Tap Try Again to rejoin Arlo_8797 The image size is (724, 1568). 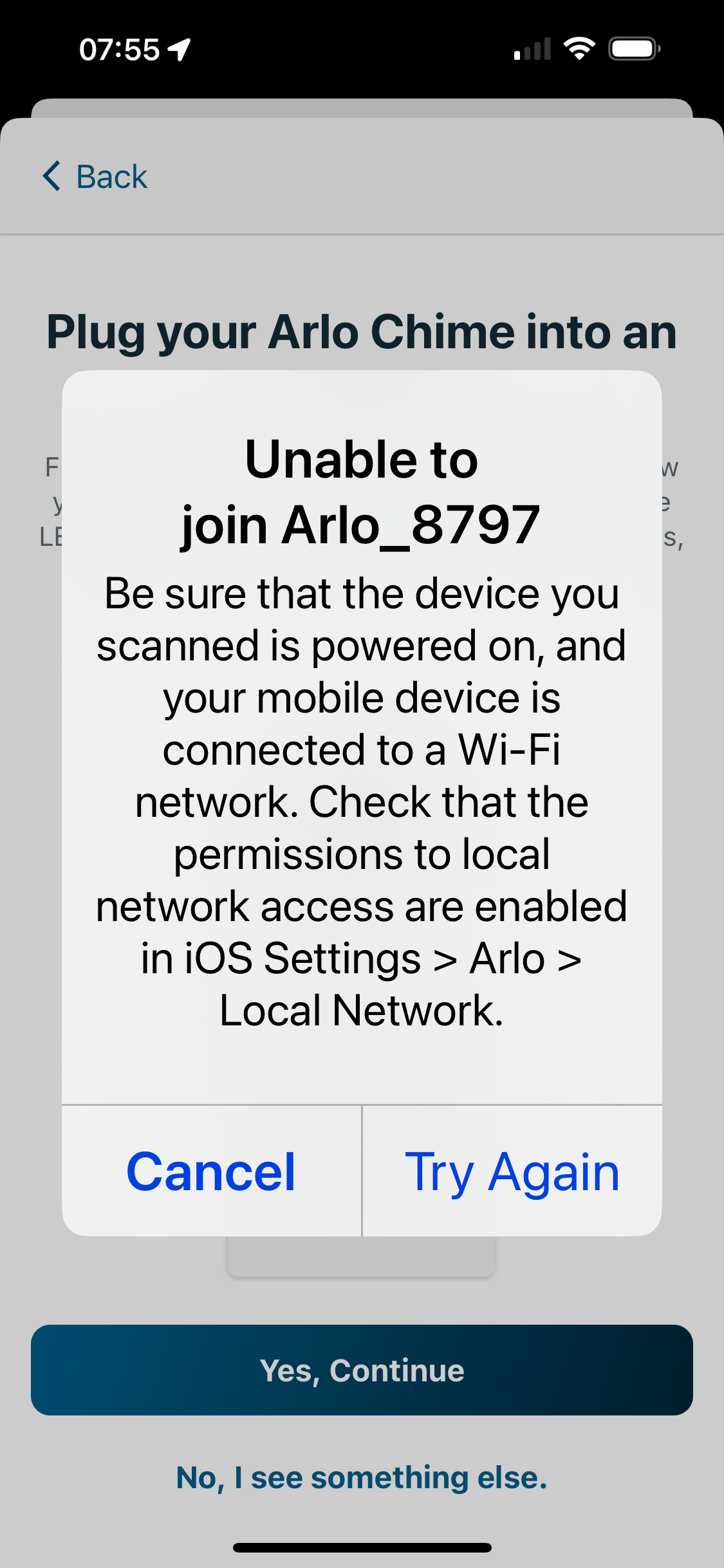tap(512, 1171)
